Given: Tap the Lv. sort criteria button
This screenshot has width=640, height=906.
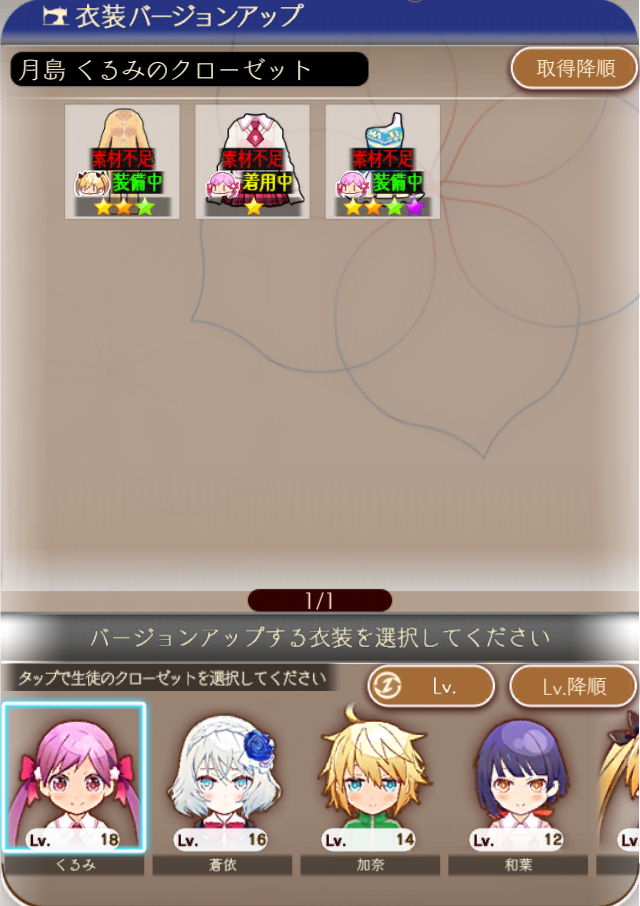Looking at the screenshot, I should coord(431,686).
